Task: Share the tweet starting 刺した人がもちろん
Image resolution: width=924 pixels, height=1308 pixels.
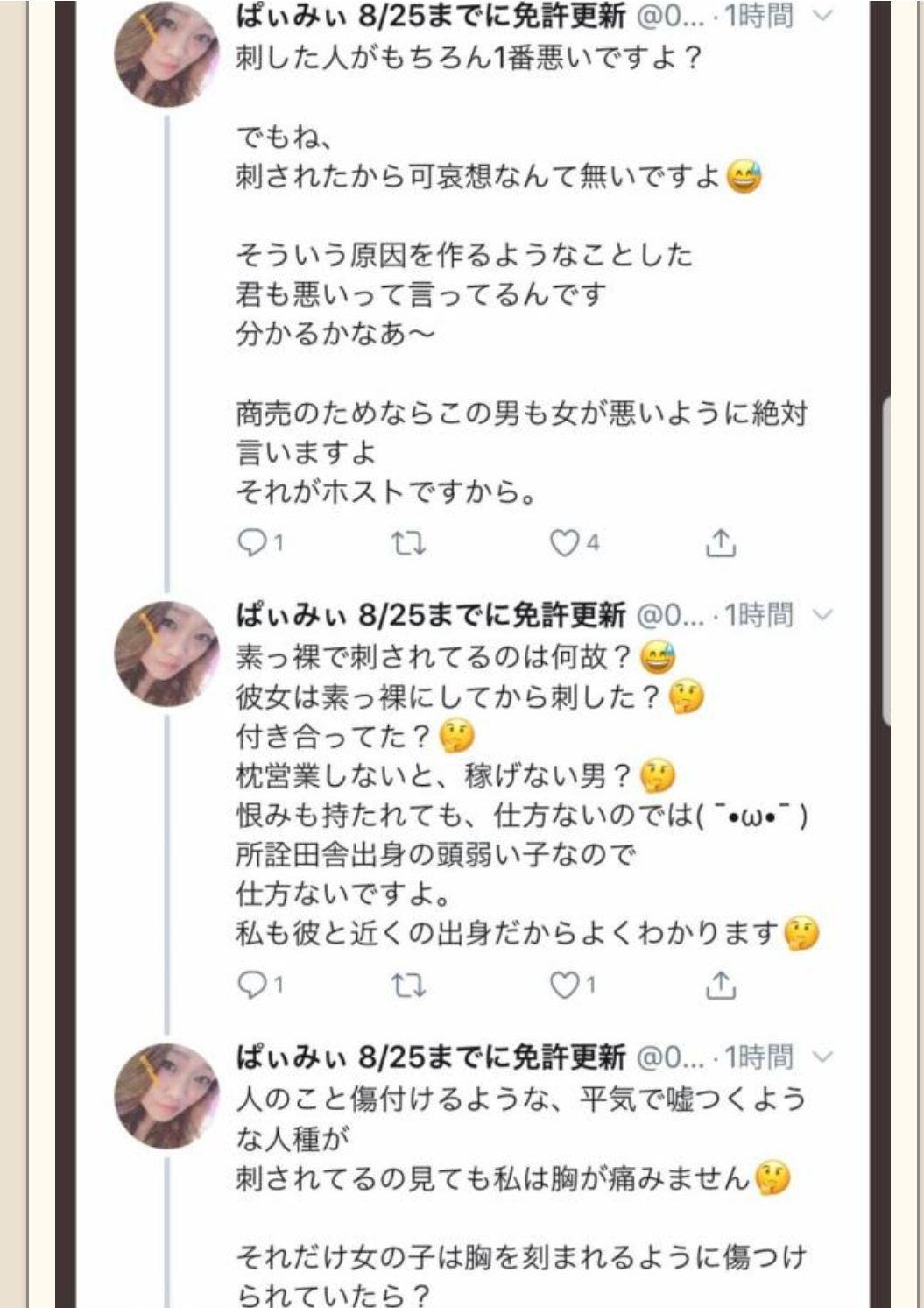Action: coord(720,544)
